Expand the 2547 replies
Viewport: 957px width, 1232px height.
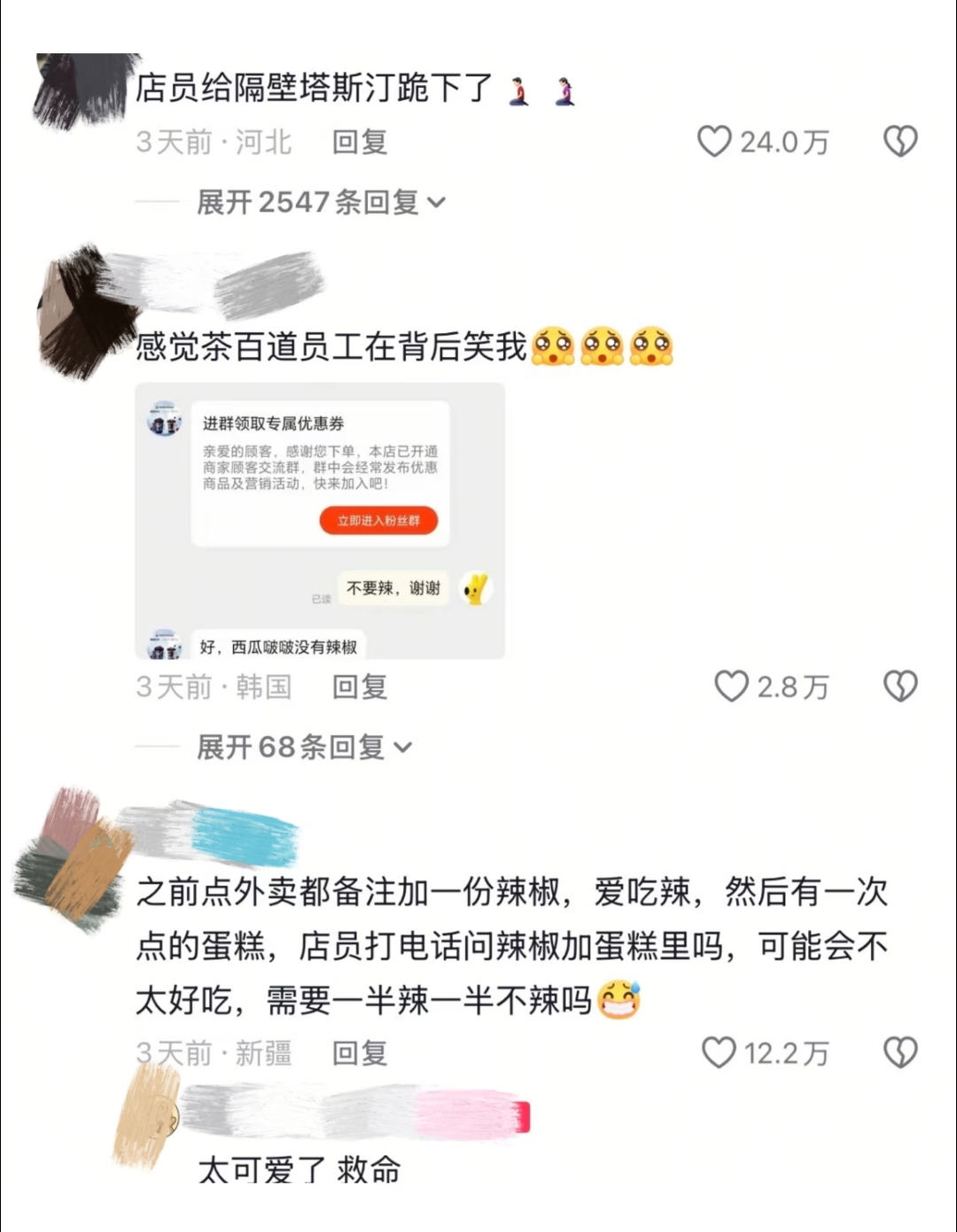point(319,203)
